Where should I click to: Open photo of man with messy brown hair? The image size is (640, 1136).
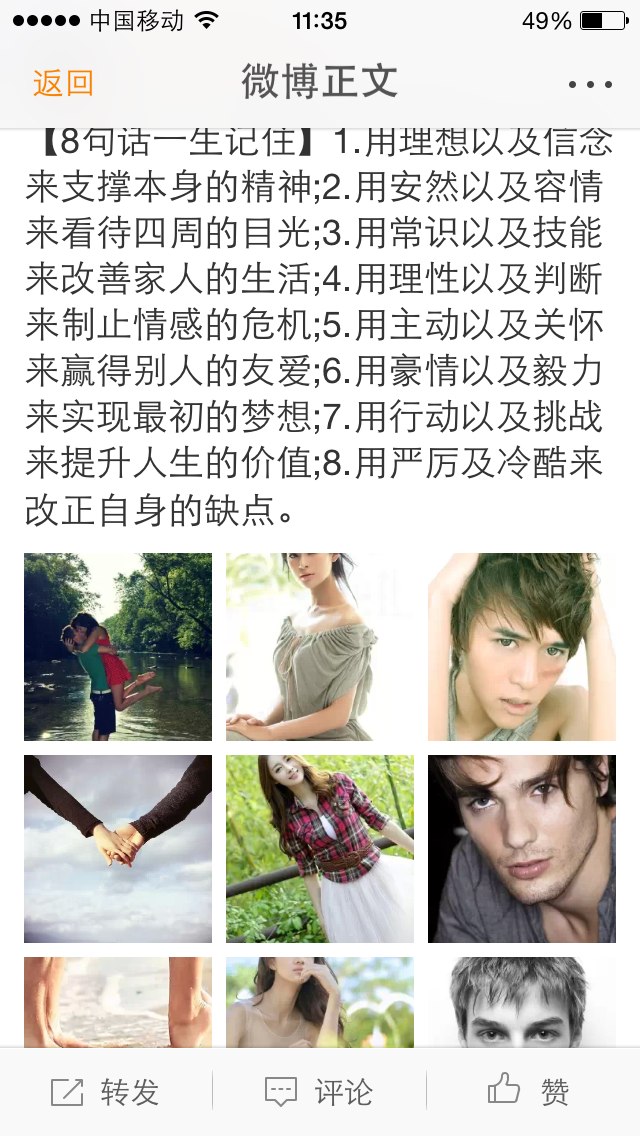point(522,647)
